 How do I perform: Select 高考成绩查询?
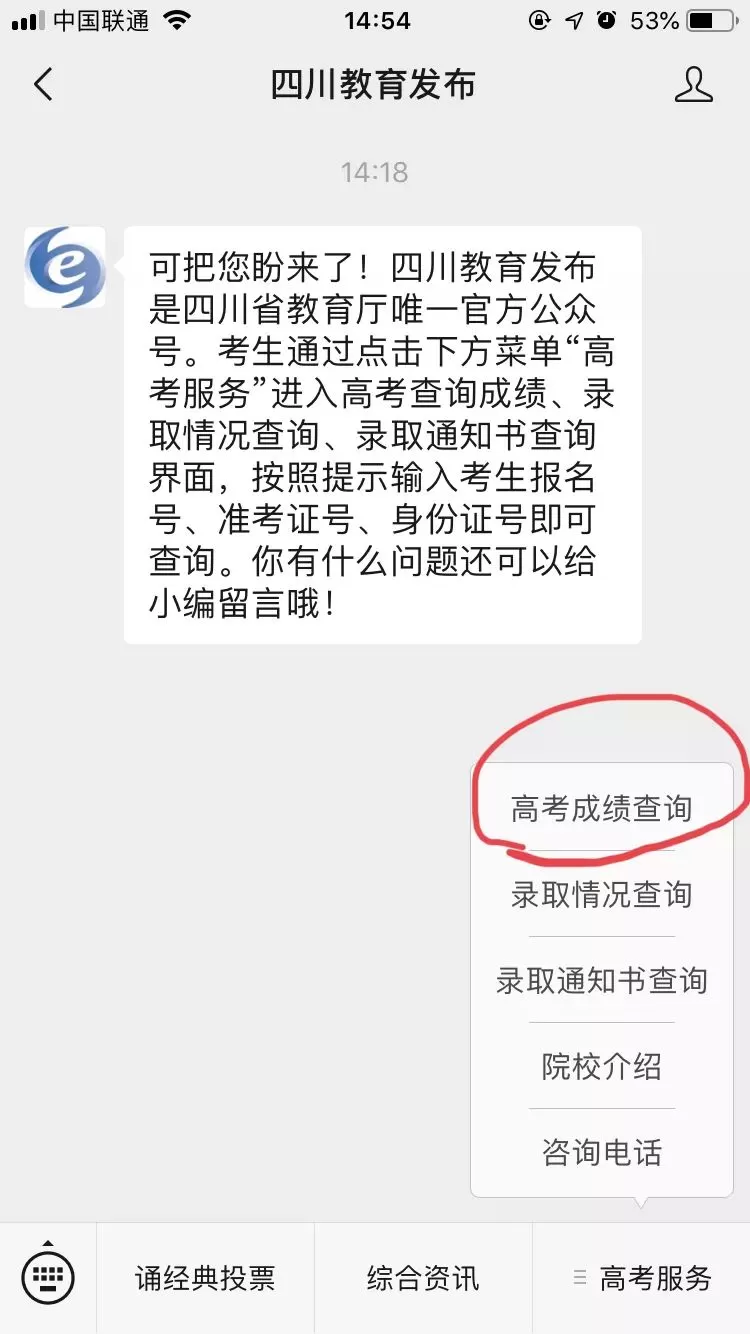(x=601, y=808)
